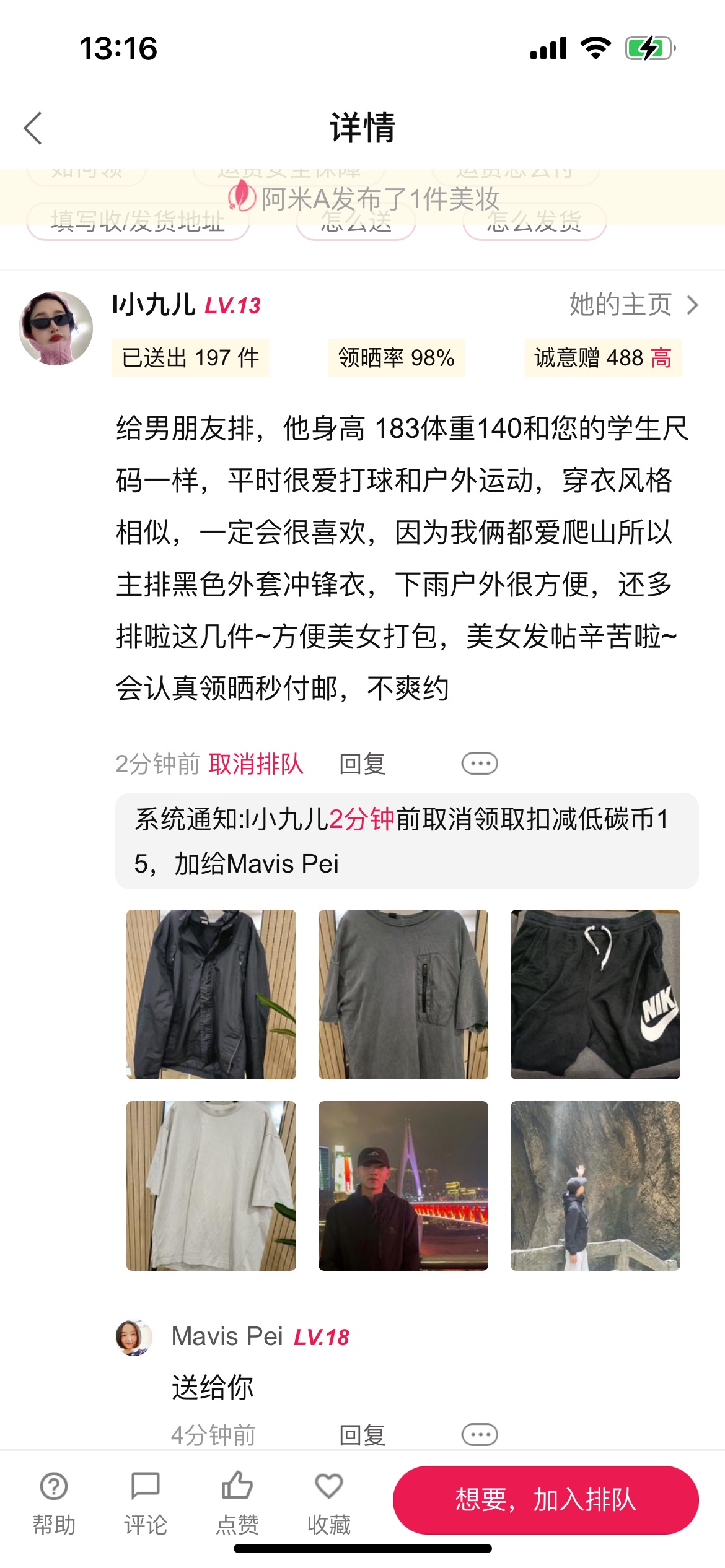Tap 小九儿's profile avatar
Viewport: 725px width, 1568px height.
pos(56,328)
